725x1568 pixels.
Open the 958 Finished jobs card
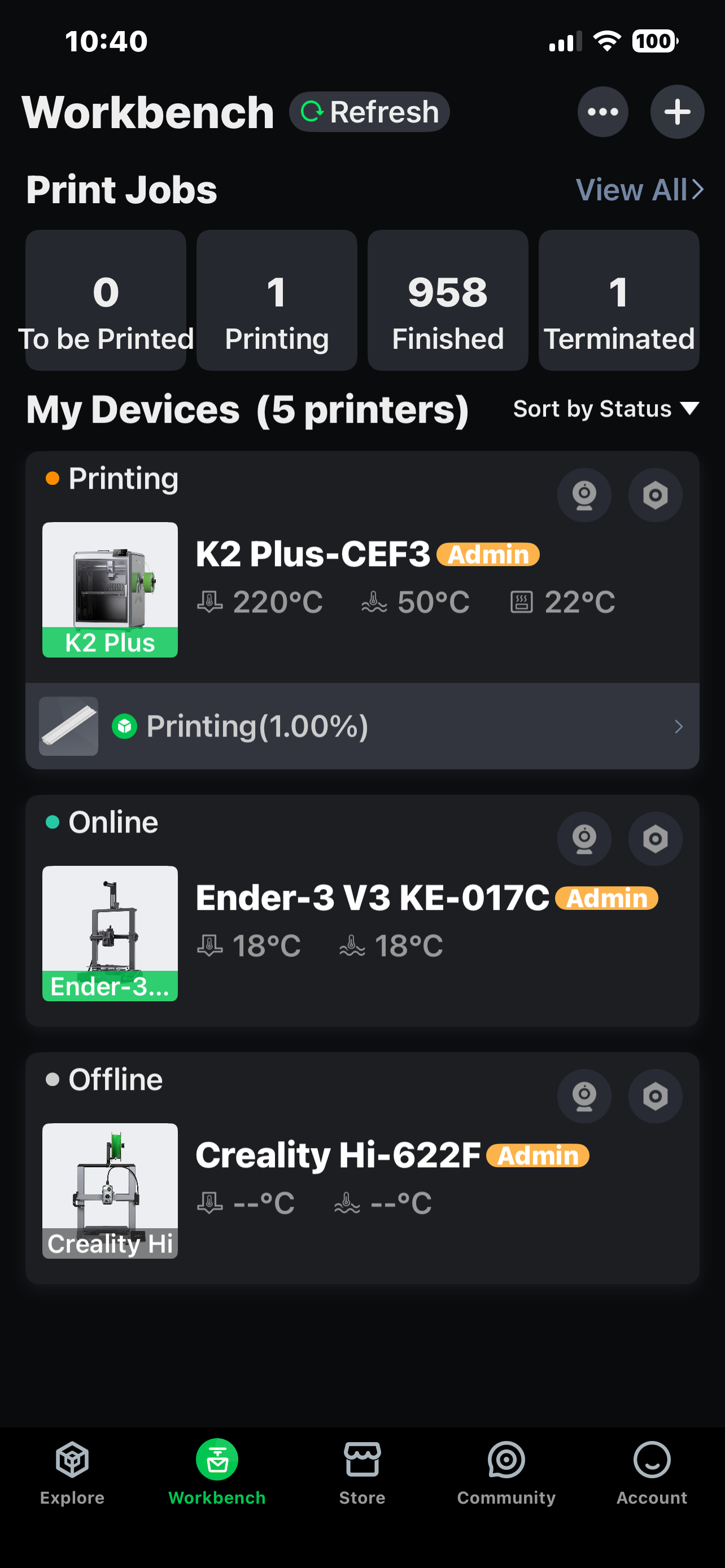click(447, 300)
